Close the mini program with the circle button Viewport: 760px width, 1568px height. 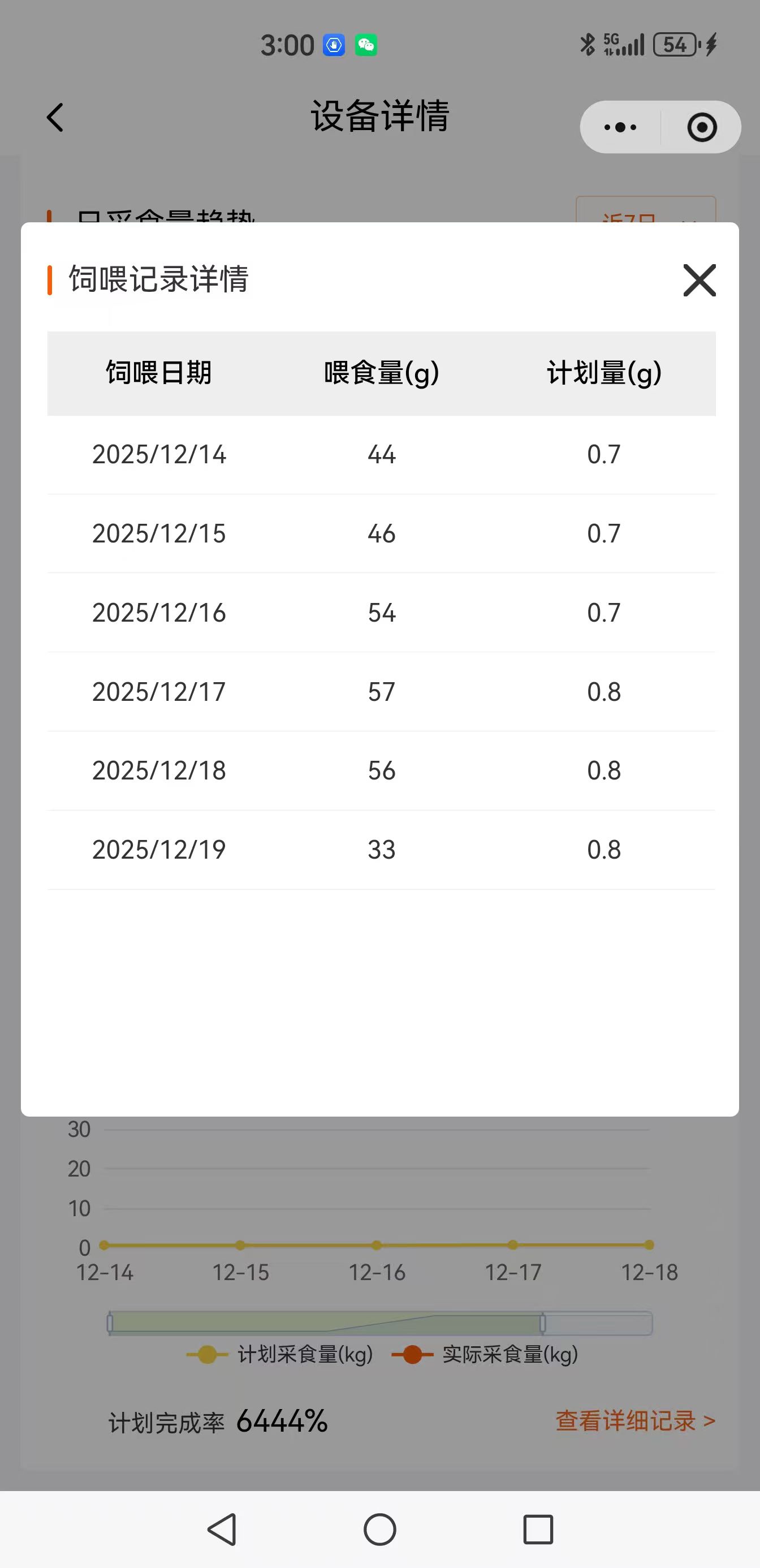(x=702, y=127)
